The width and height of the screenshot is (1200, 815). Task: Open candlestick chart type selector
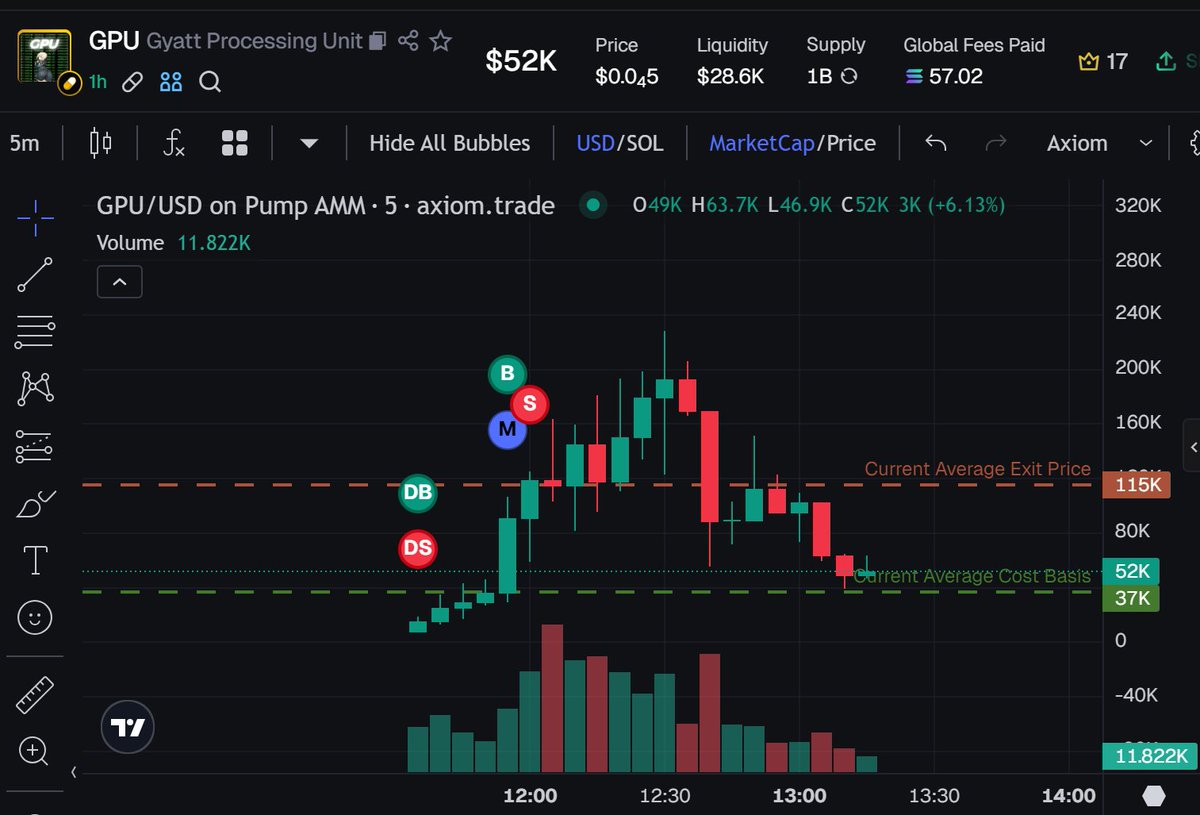[101, 143]
